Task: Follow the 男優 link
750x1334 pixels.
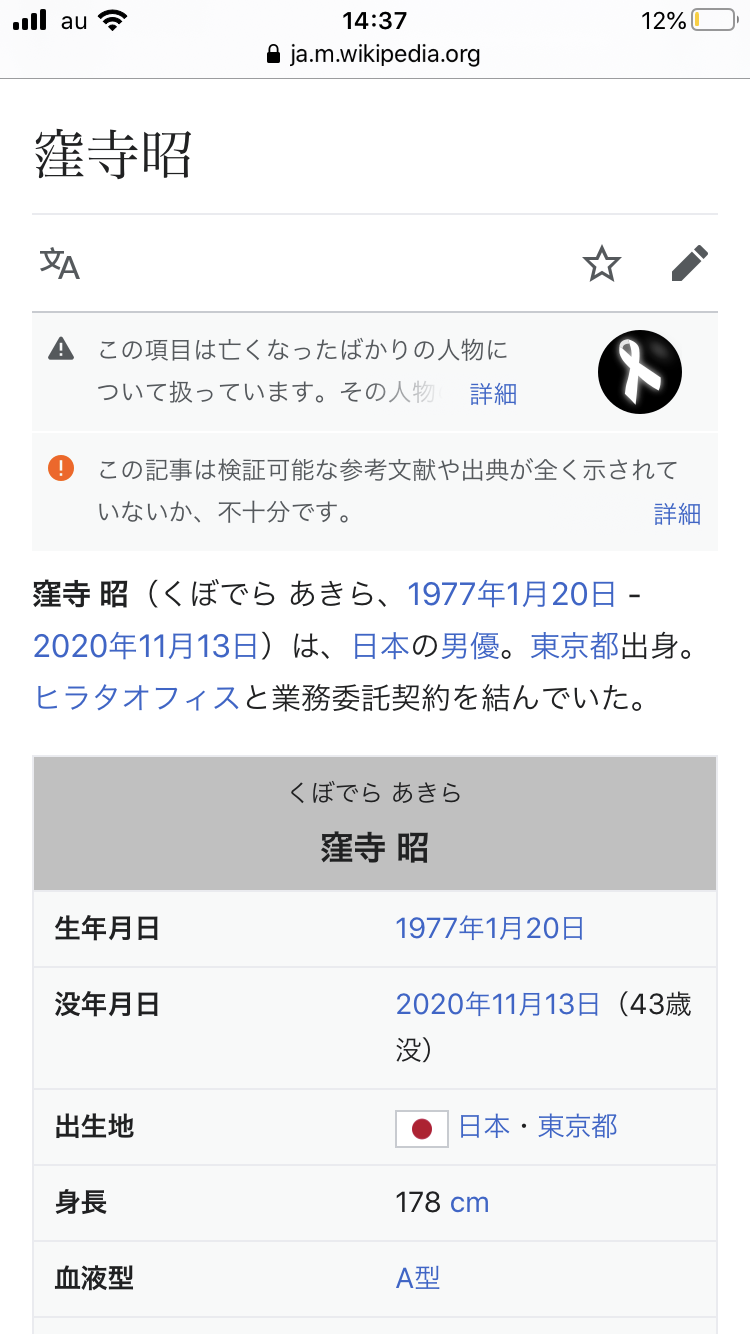Action: (x=470, y=646)
